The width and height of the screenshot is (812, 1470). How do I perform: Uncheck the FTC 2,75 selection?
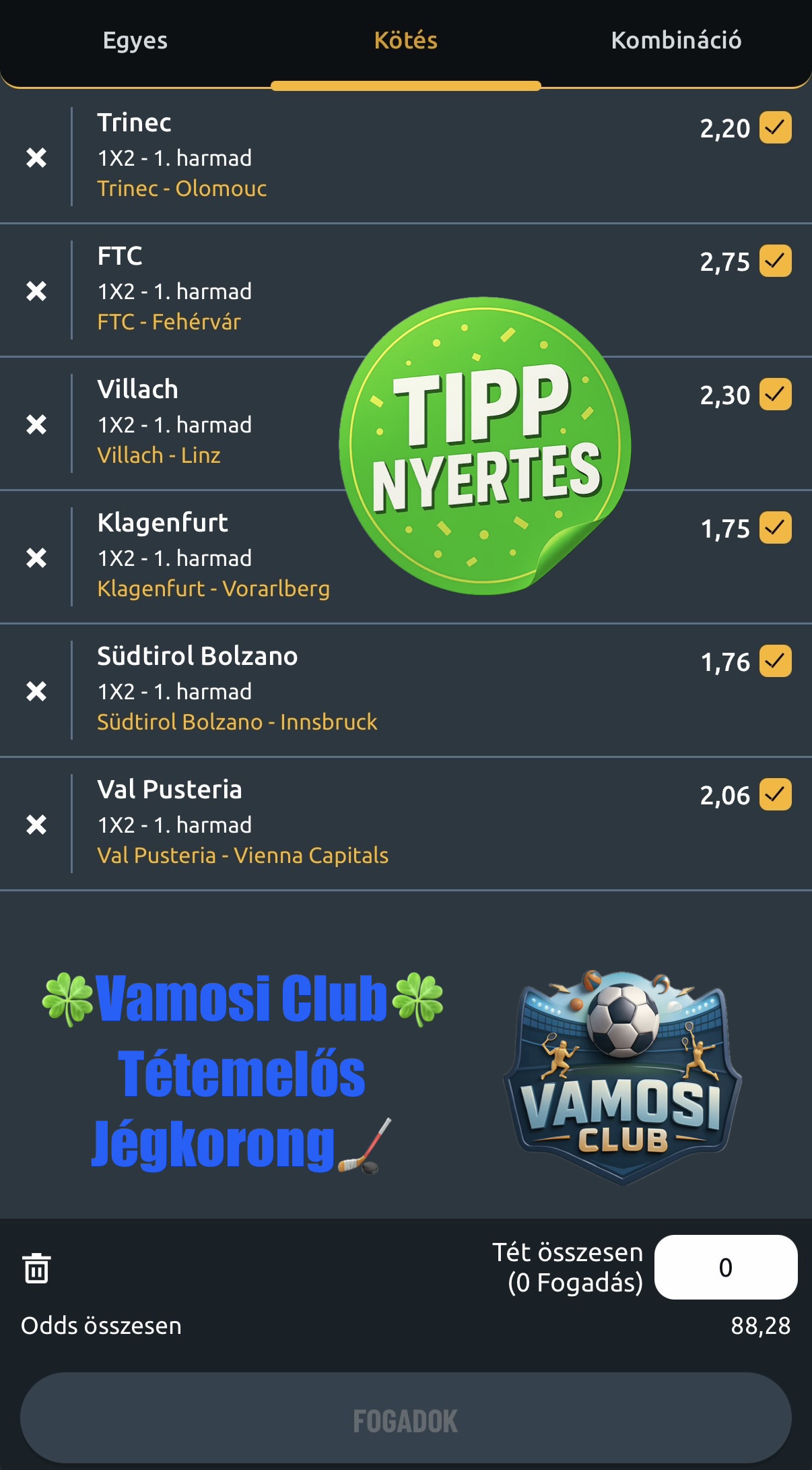click(x=775, y=261)
